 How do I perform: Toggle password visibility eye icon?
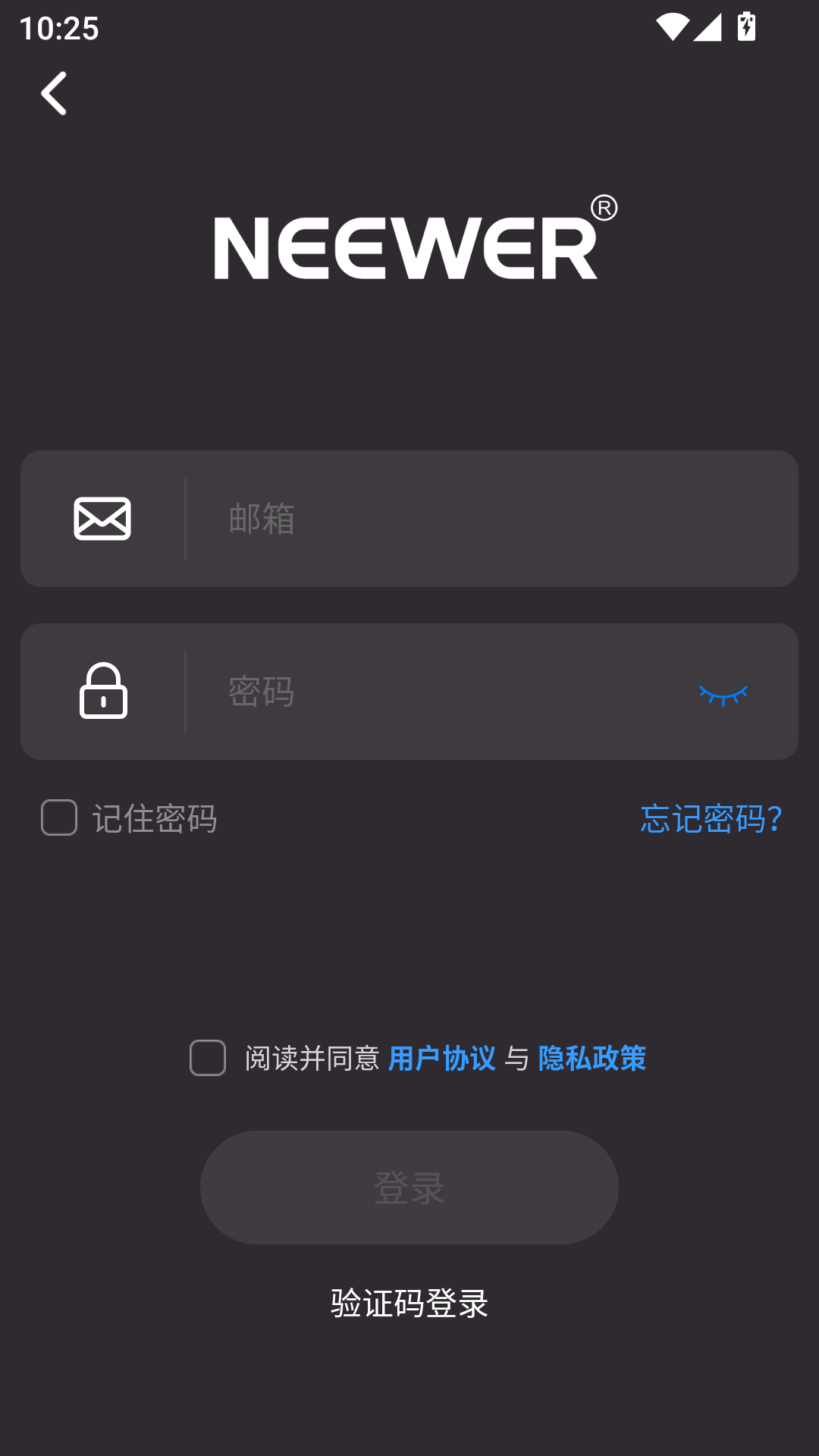point(723,693)
